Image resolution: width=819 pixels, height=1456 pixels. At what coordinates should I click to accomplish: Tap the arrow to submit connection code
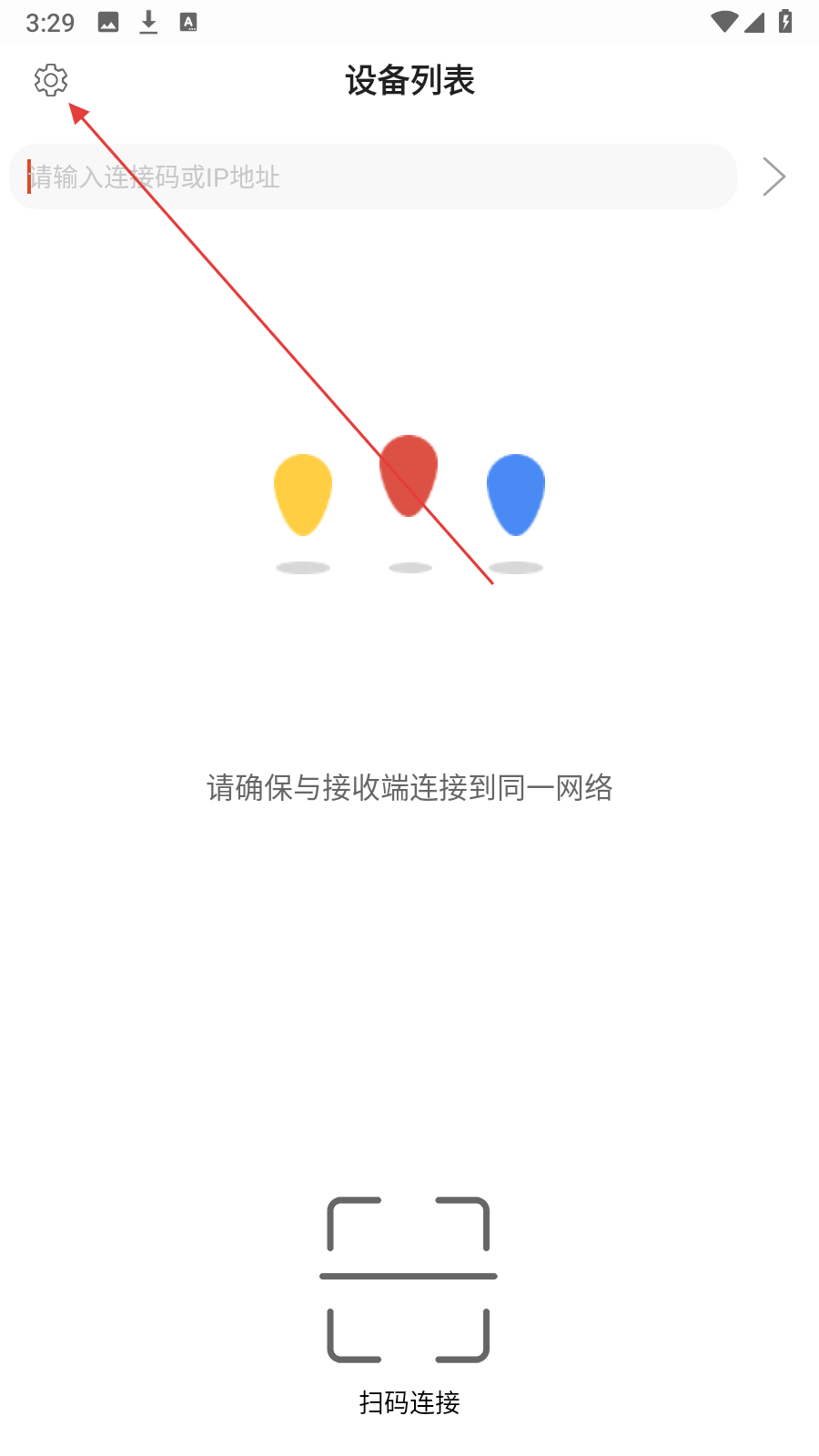pos(773,177)
